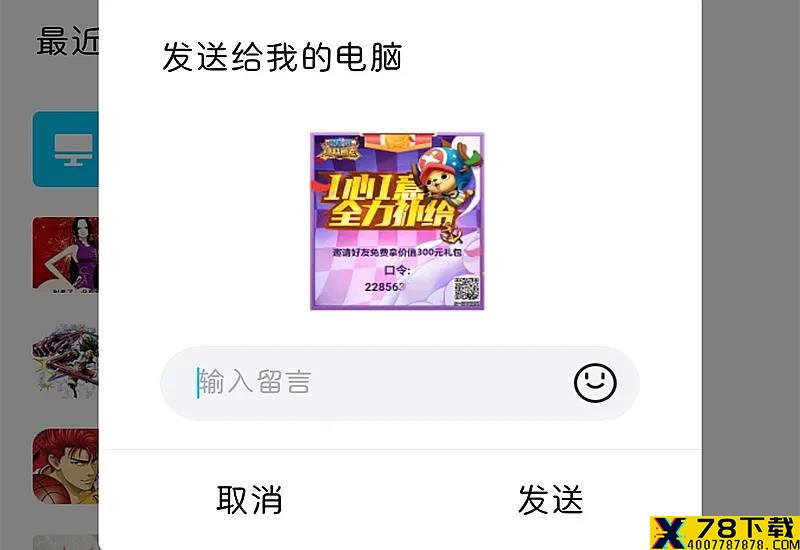The image size is (800, 550).
Task: Cancel sending with 取消
Action: (249, 499)
